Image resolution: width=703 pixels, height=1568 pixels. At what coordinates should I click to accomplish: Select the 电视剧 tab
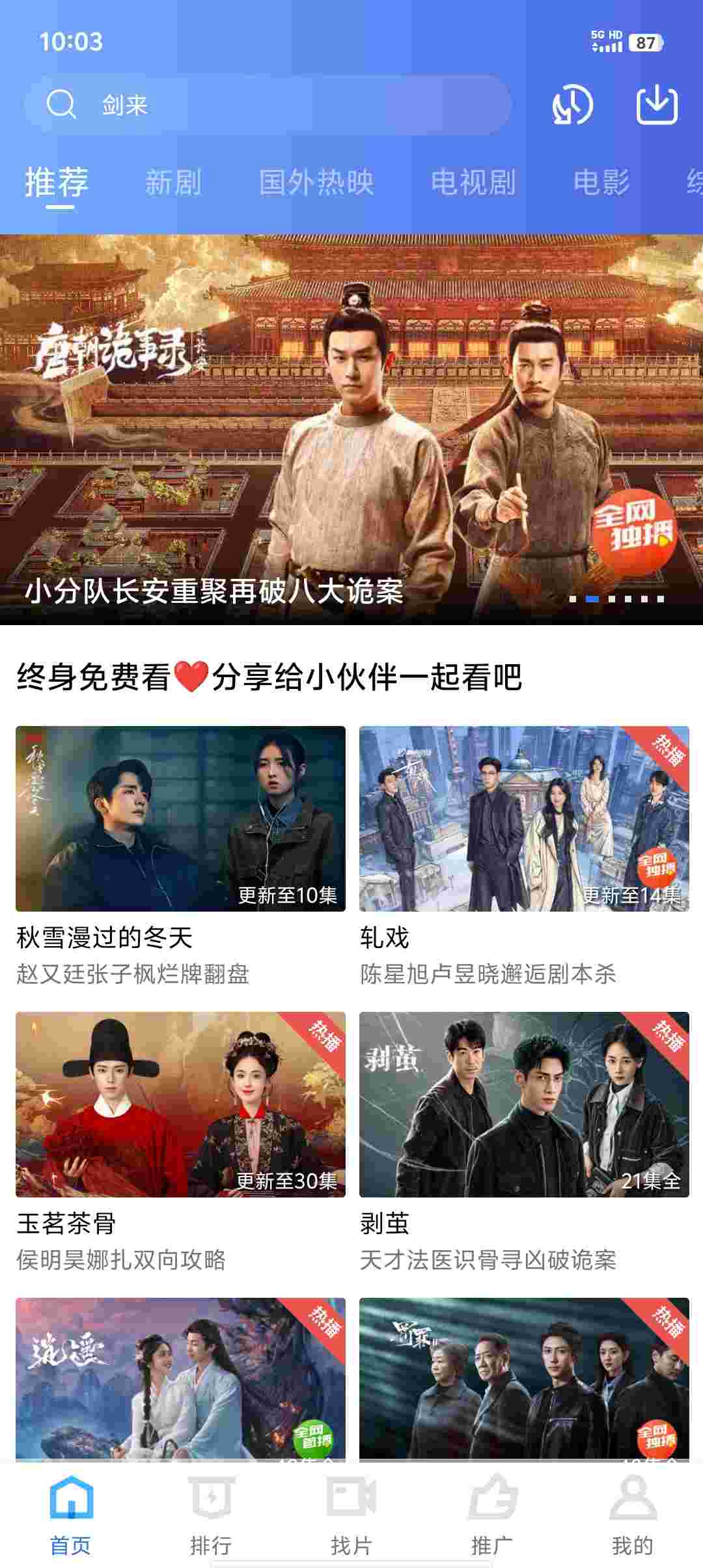tap(473, 182)
